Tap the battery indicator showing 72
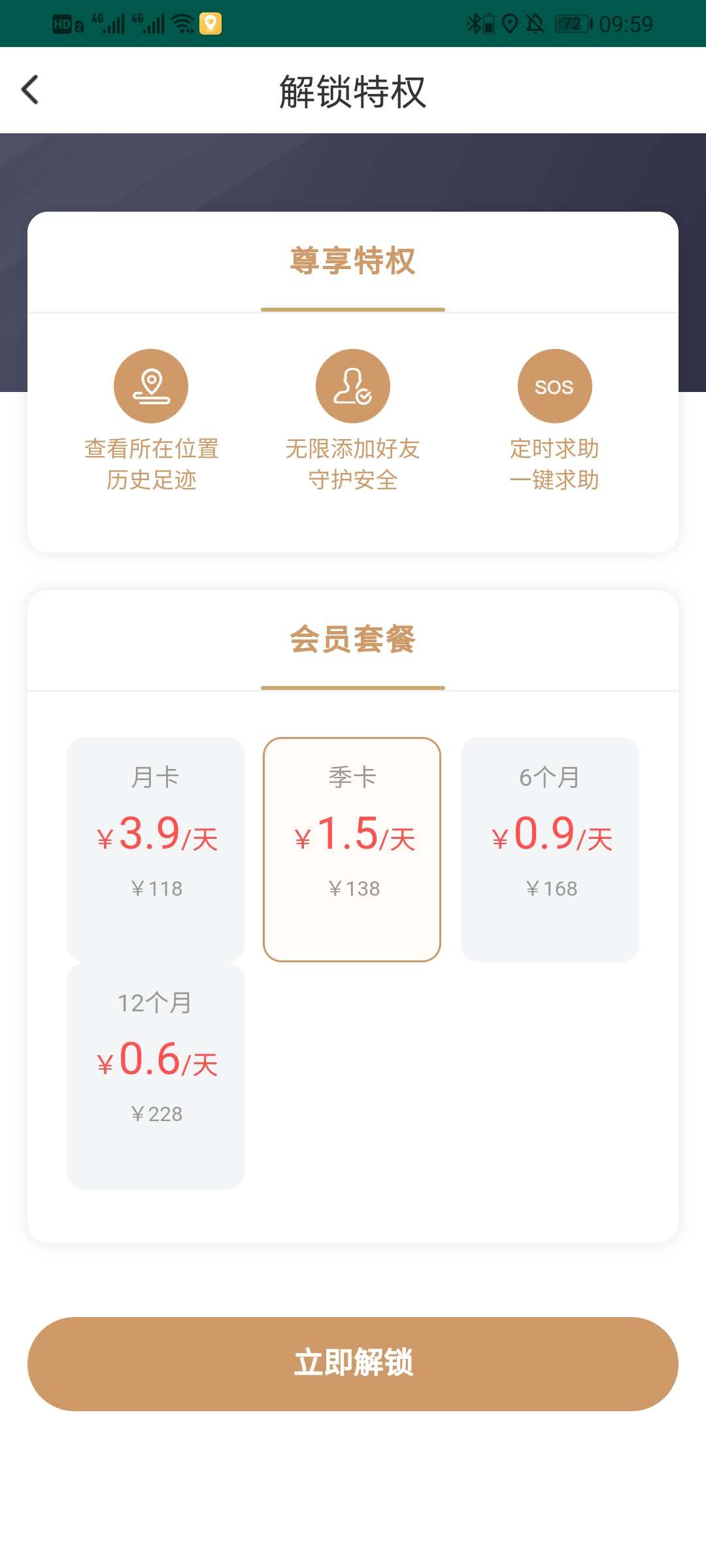 571,22
